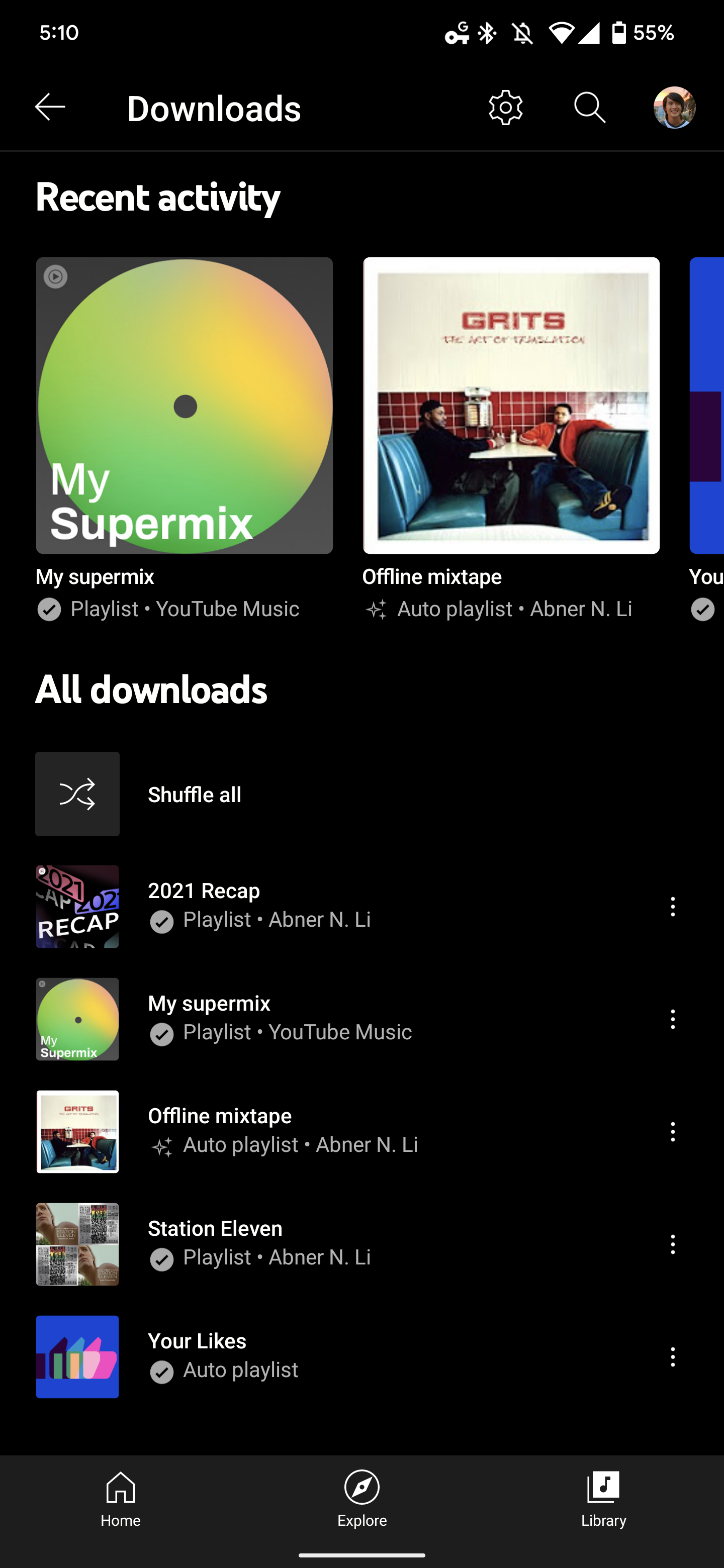Show more options for Offline mixtape
Screen dimensions: 724x1568
(672, 1132)
